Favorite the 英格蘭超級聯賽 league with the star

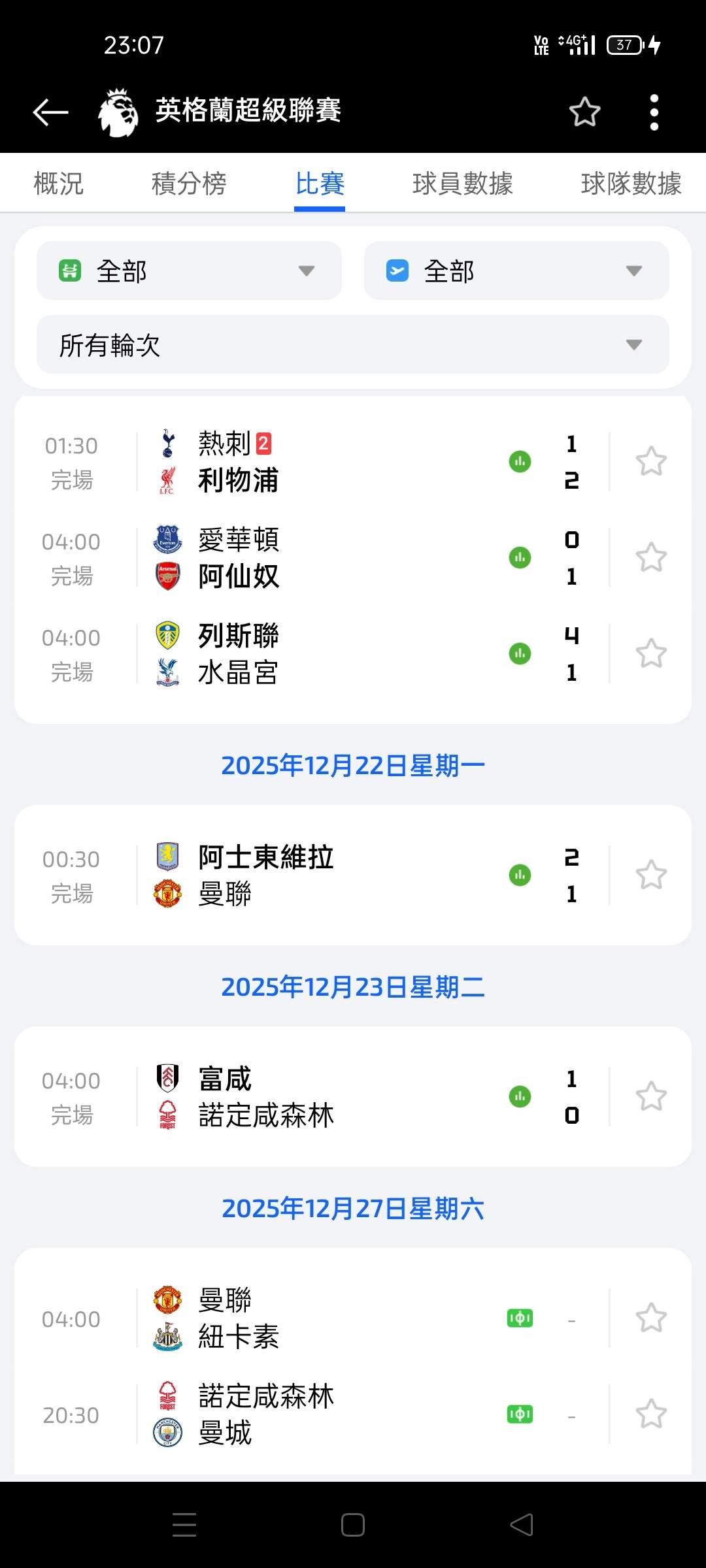point(584,112)
